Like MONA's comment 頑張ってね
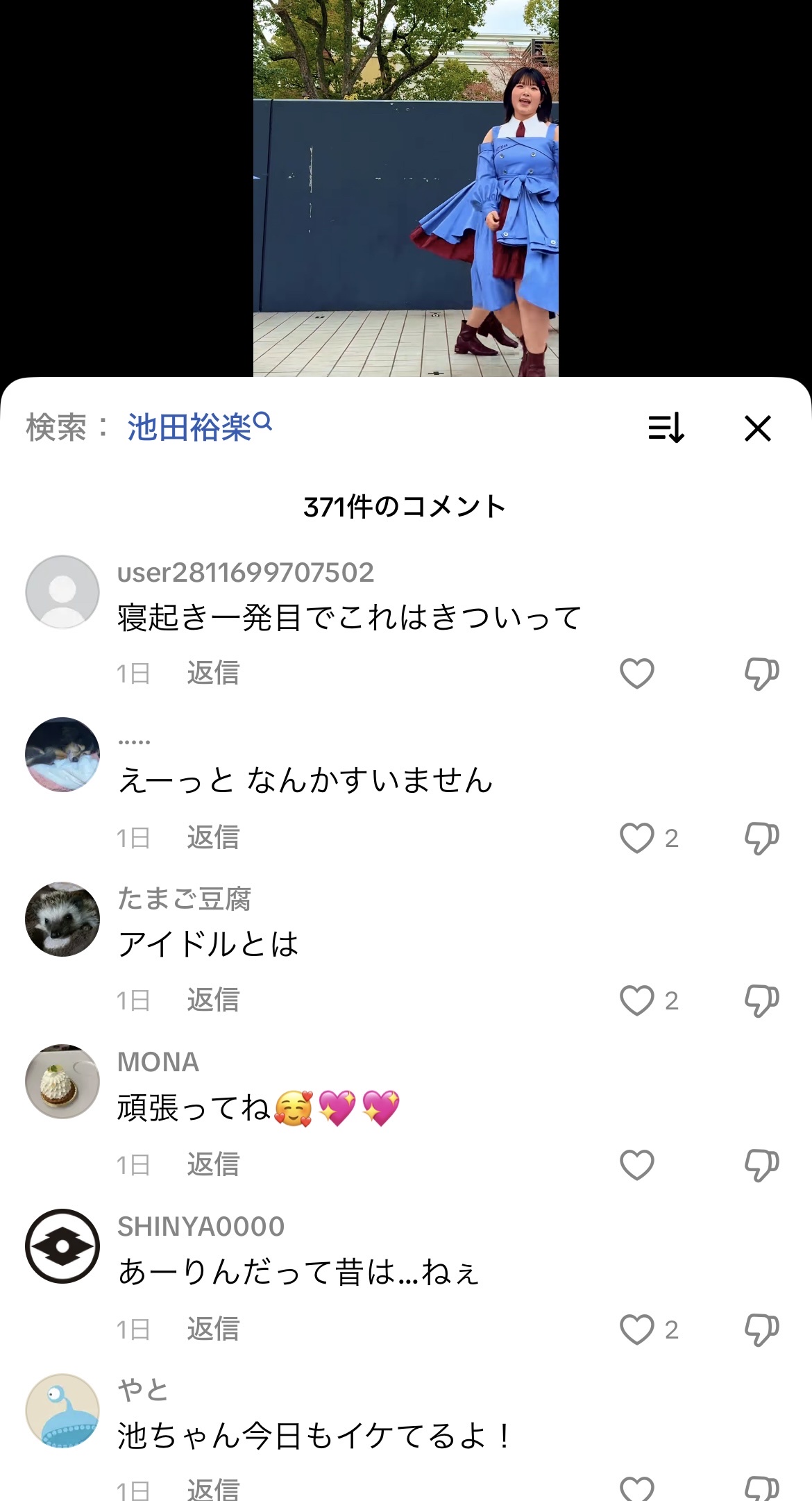 click(636, 1165)
